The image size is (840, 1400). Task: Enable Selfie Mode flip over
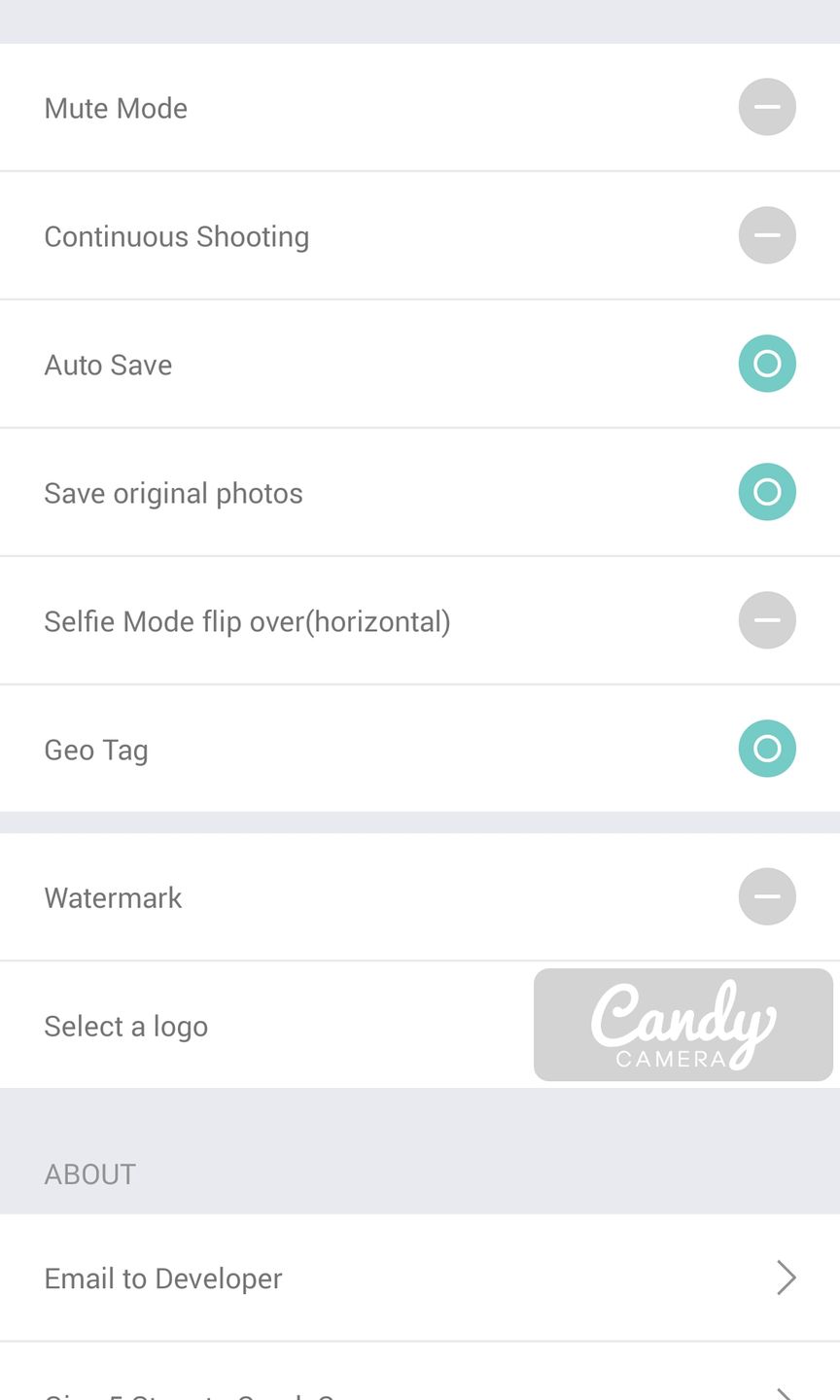(x=766, y=620)
